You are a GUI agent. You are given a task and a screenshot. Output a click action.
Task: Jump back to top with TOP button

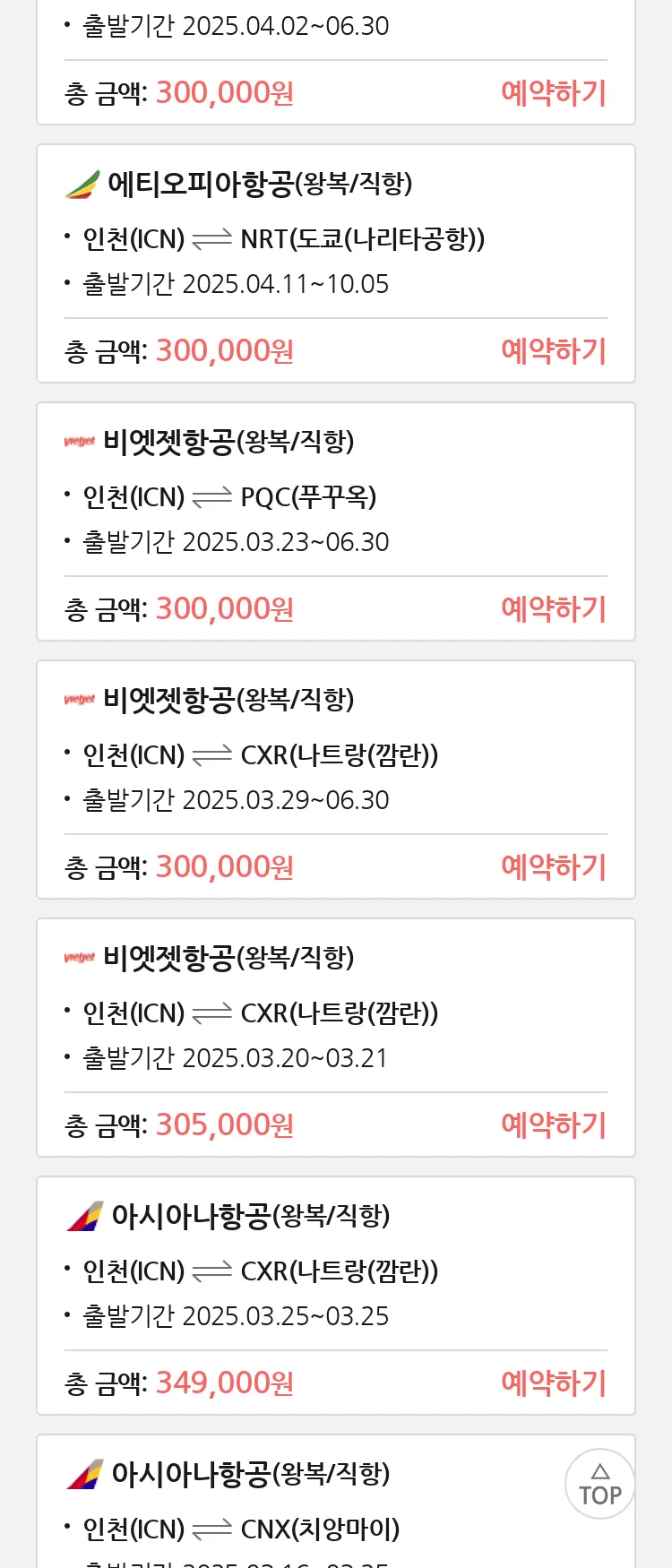tap(599, 1484)
